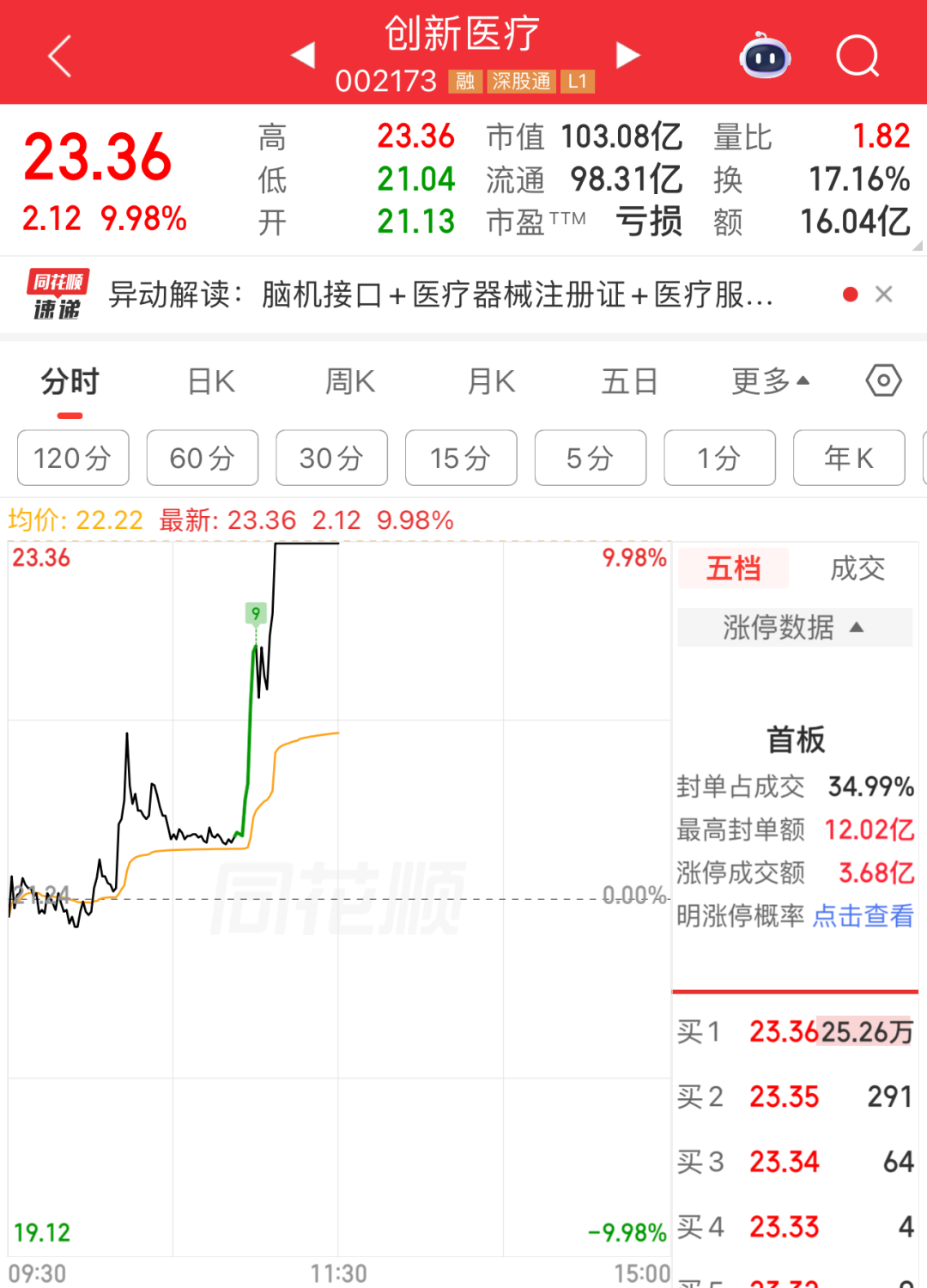
Task: Open the search magnifier
Action: pos(857,57)
